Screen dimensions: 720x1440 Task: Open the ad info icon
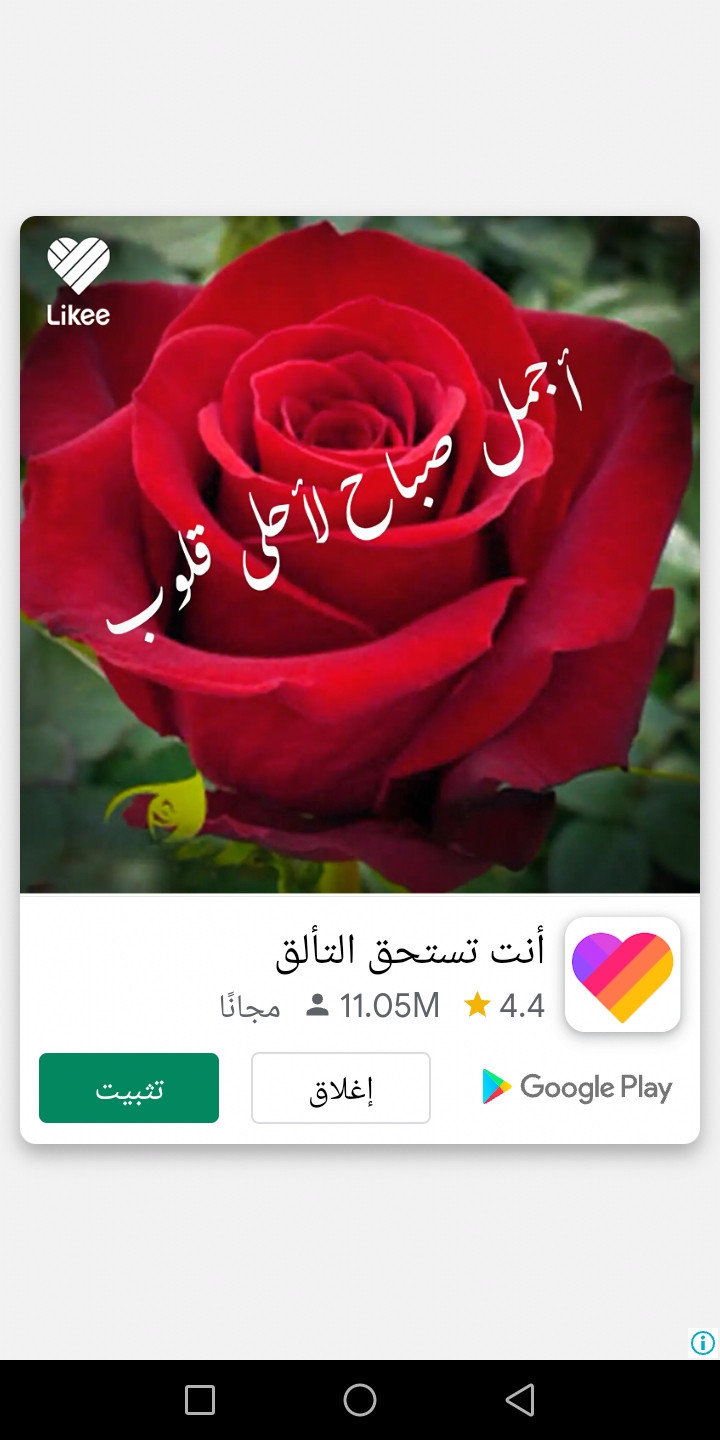703,1343
